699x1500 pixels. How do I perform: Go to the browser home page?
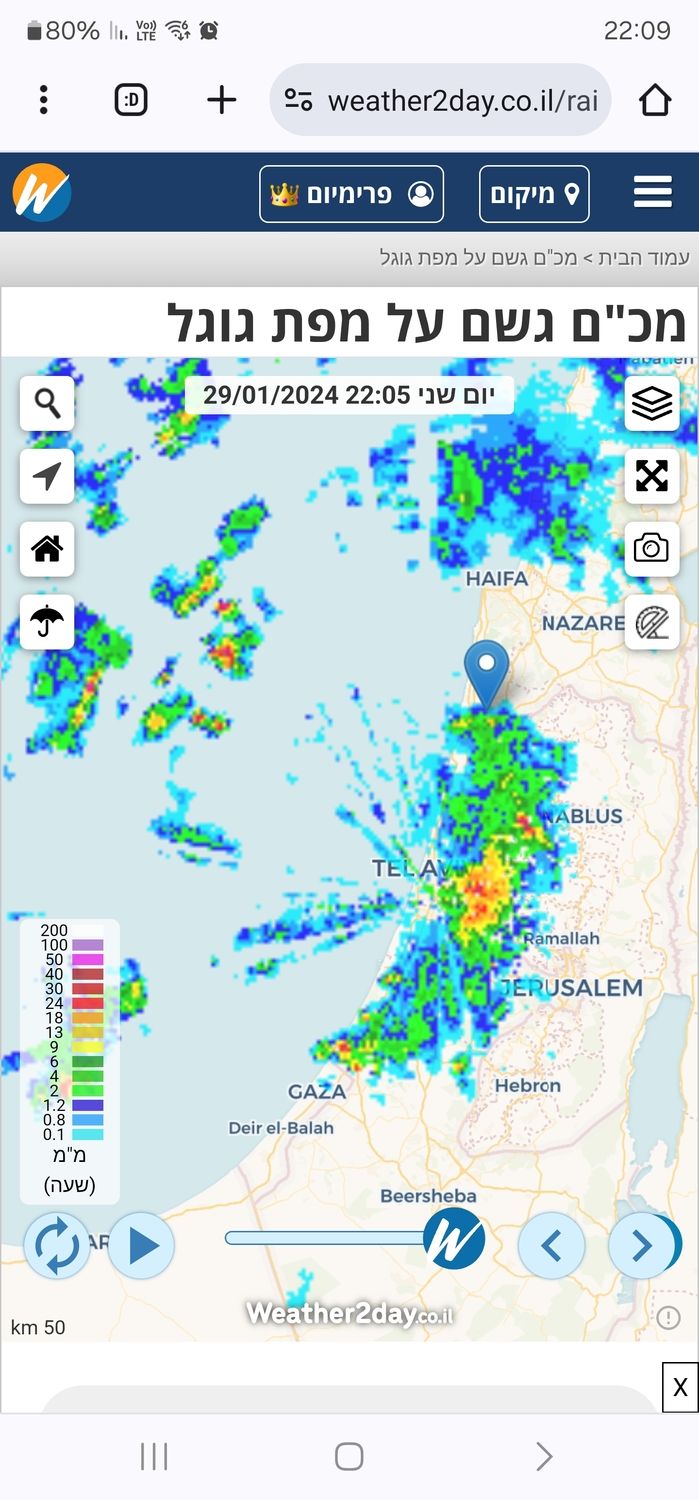point(654,100)
